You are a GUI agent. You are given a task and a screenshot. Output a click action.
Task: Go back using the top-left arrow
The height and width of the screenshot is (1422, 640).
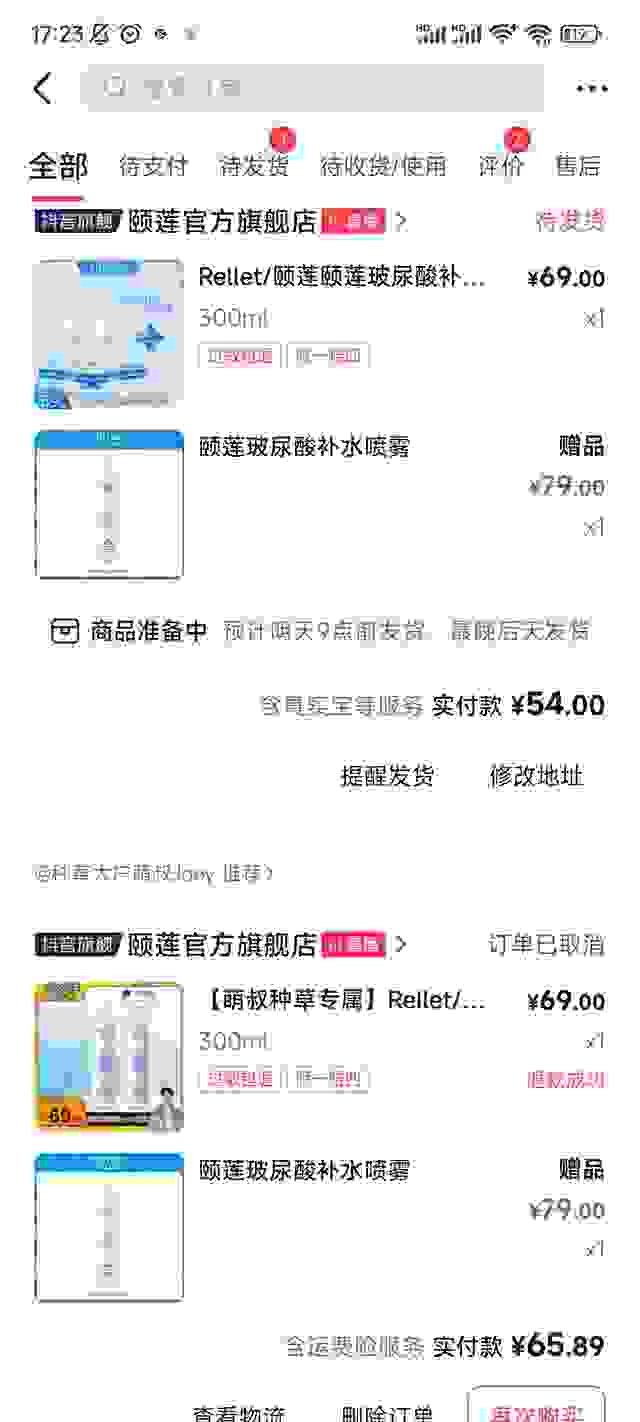coord(42,88)
